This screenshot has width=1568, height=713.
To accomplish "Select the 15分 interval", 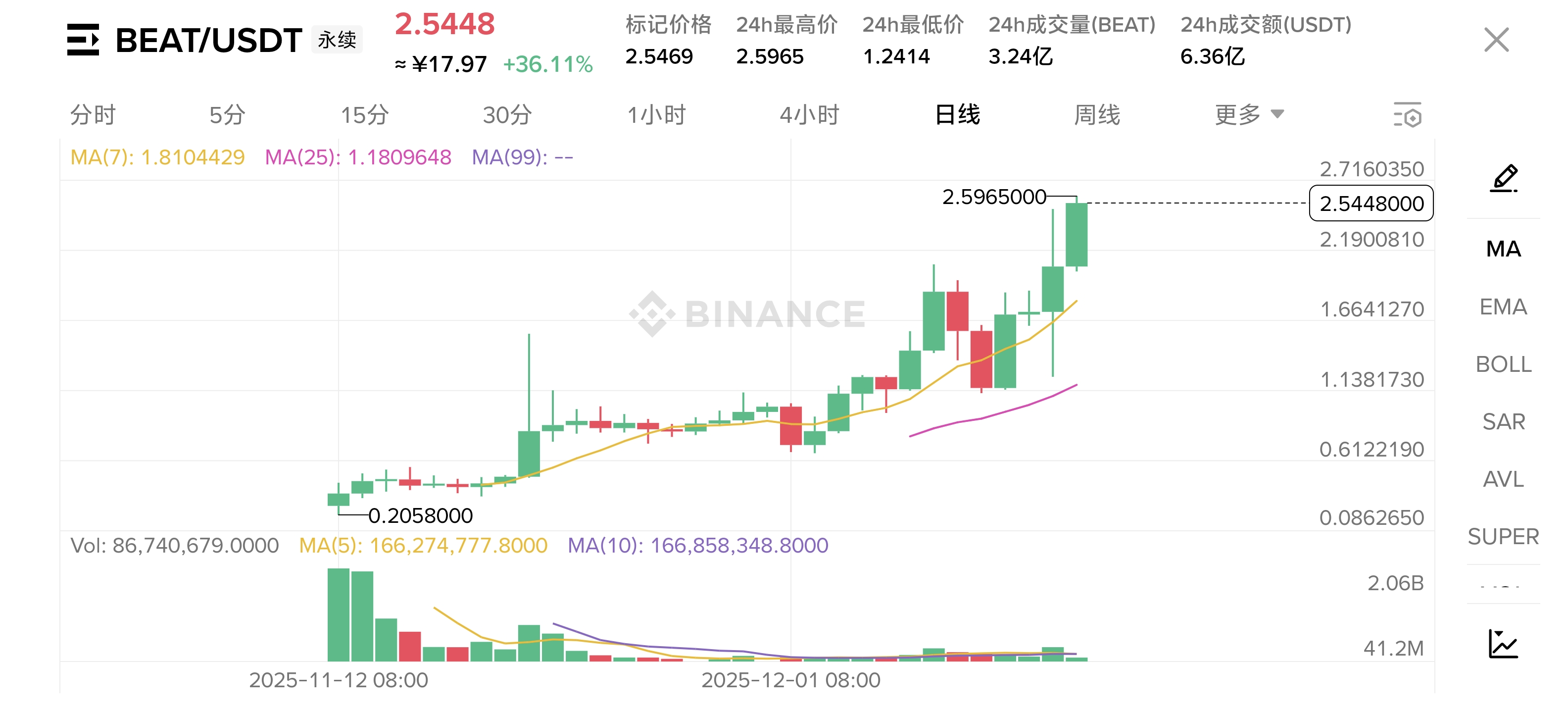I will (x=364, y=114).
